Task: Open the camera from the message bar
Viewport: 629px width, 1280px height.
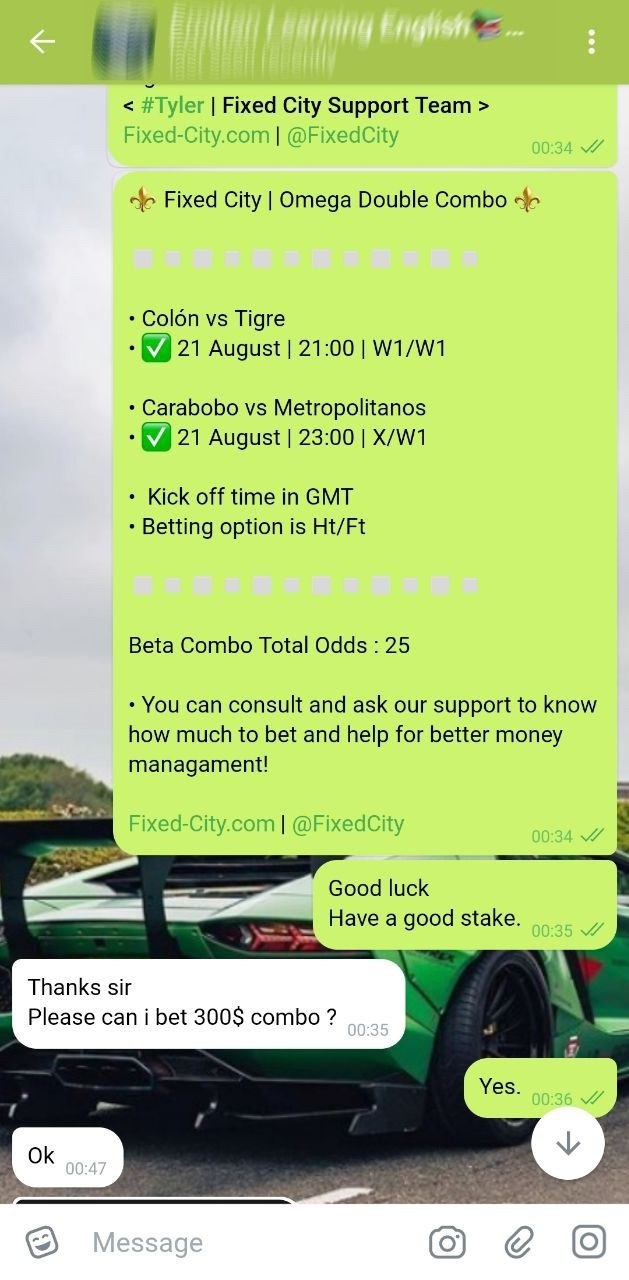Action: (x=447, y=1242)
